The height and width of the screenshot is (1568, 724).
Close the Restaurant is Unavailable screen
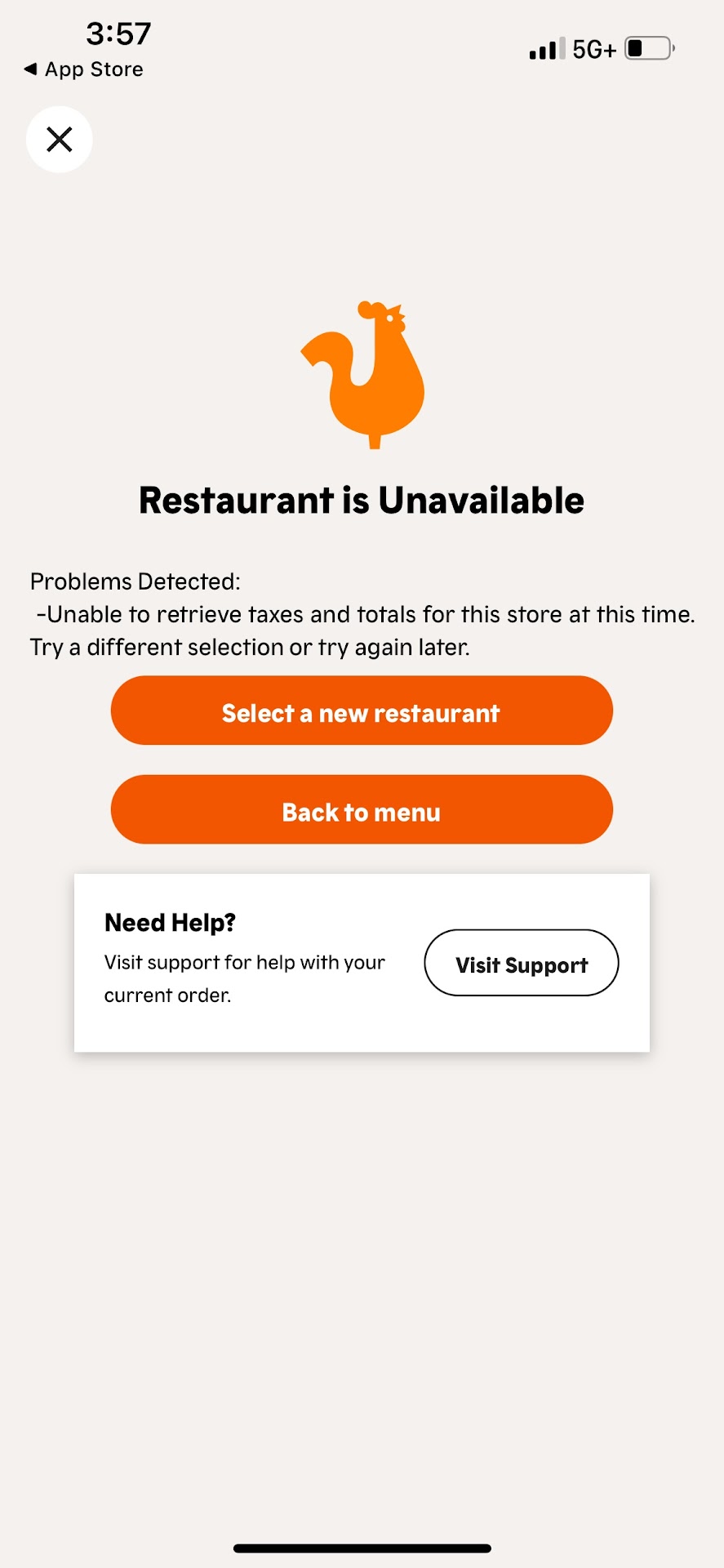click(x=60, y=140)
